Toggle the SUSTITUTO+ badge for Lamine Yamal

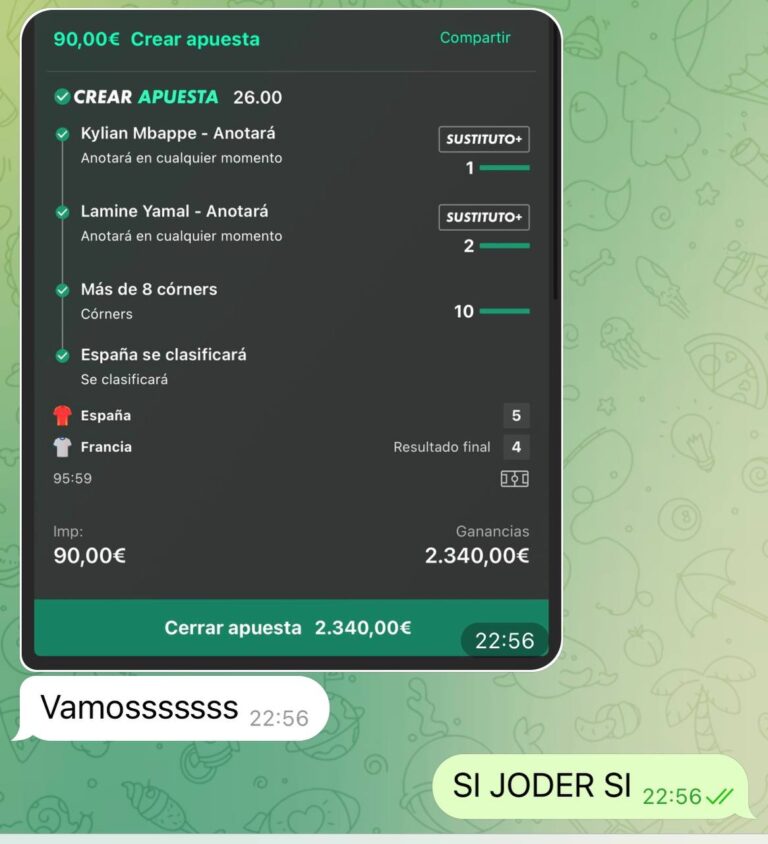point(484,217)
